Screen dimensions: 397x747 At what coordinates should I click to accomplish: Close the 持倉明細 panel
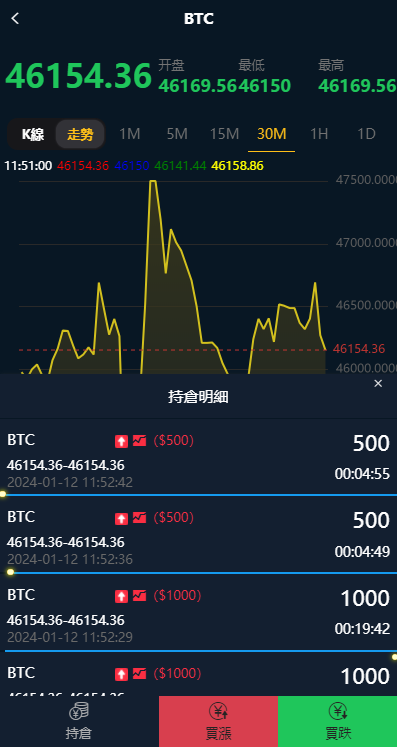[378, 384]
